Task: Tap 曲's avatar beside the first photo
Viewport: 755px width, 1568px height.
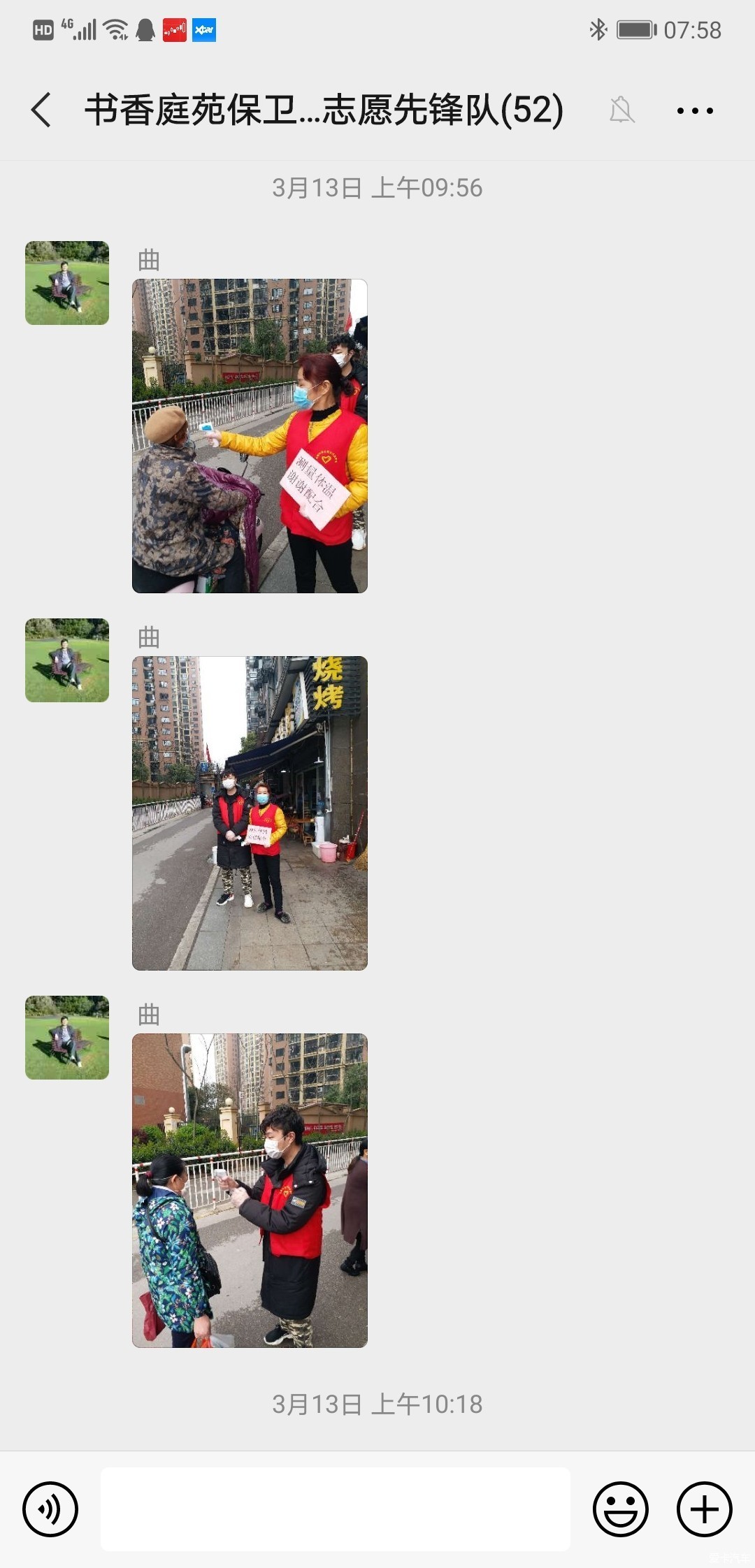Action: pos(67,283)
